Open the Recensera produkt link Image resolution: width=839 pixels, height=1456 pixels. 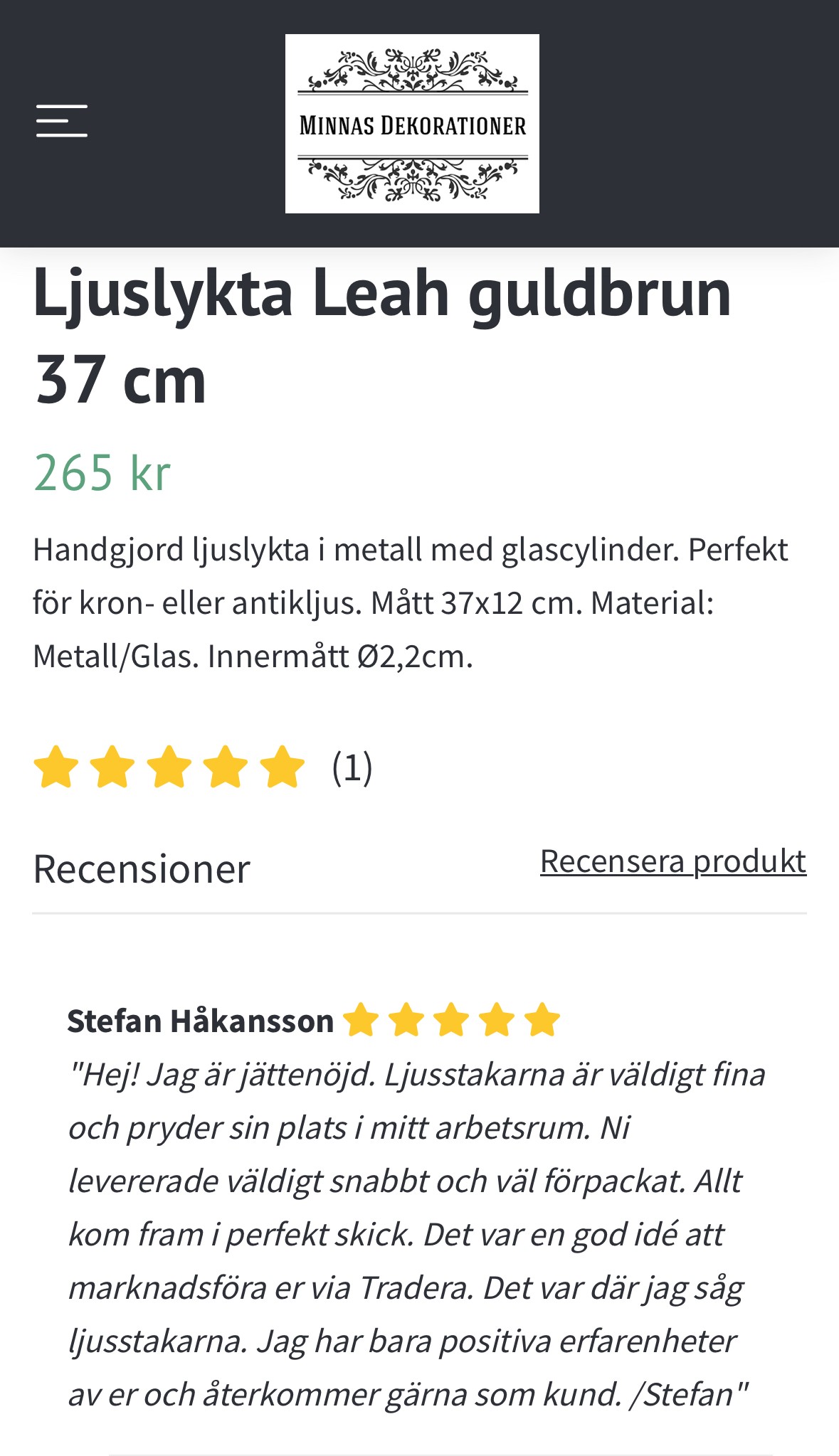click(673, 861)
